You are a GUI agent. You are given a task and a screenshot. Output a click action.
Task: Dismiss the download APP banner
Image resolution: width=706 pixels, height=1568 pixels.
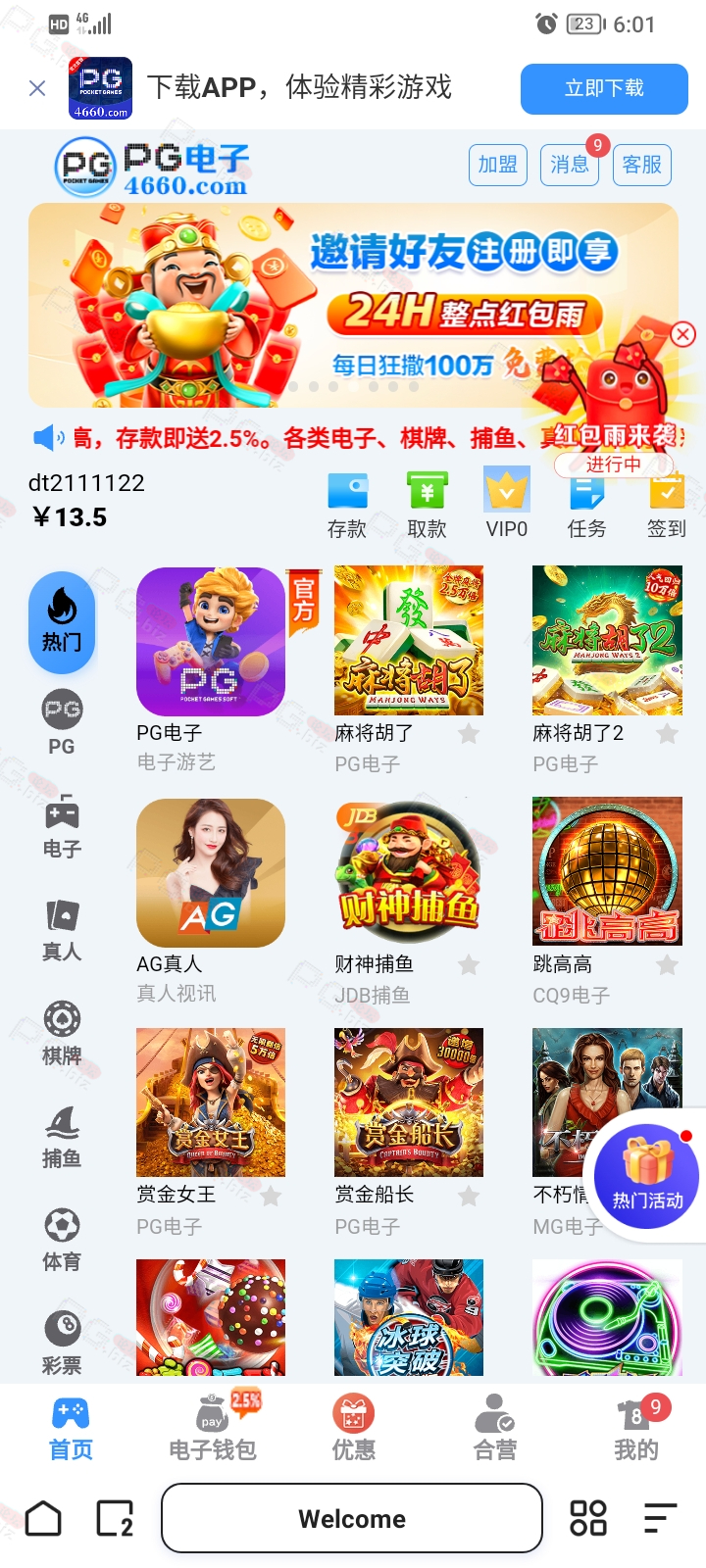37,88
